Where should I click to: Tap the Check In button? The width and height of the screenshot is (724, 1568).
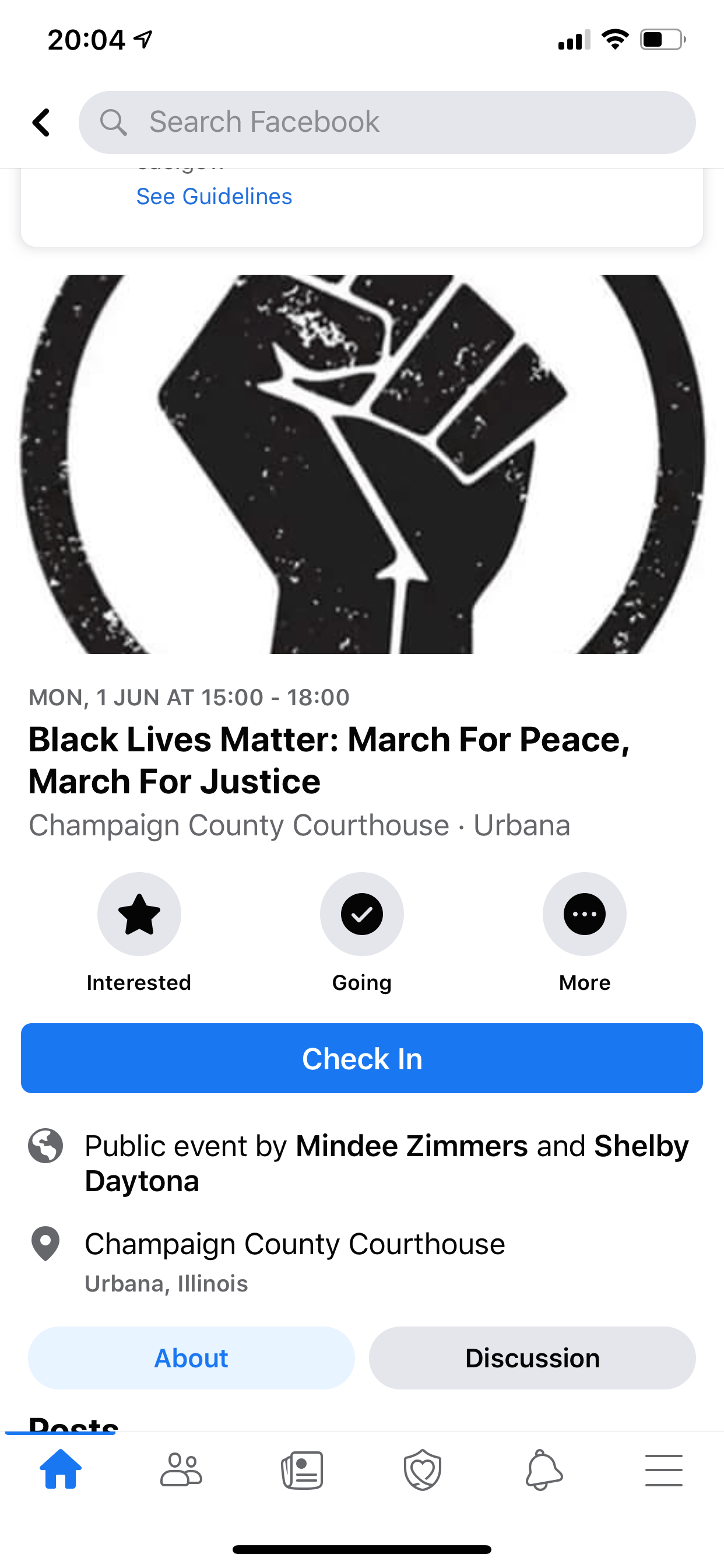coord(362,1058)
